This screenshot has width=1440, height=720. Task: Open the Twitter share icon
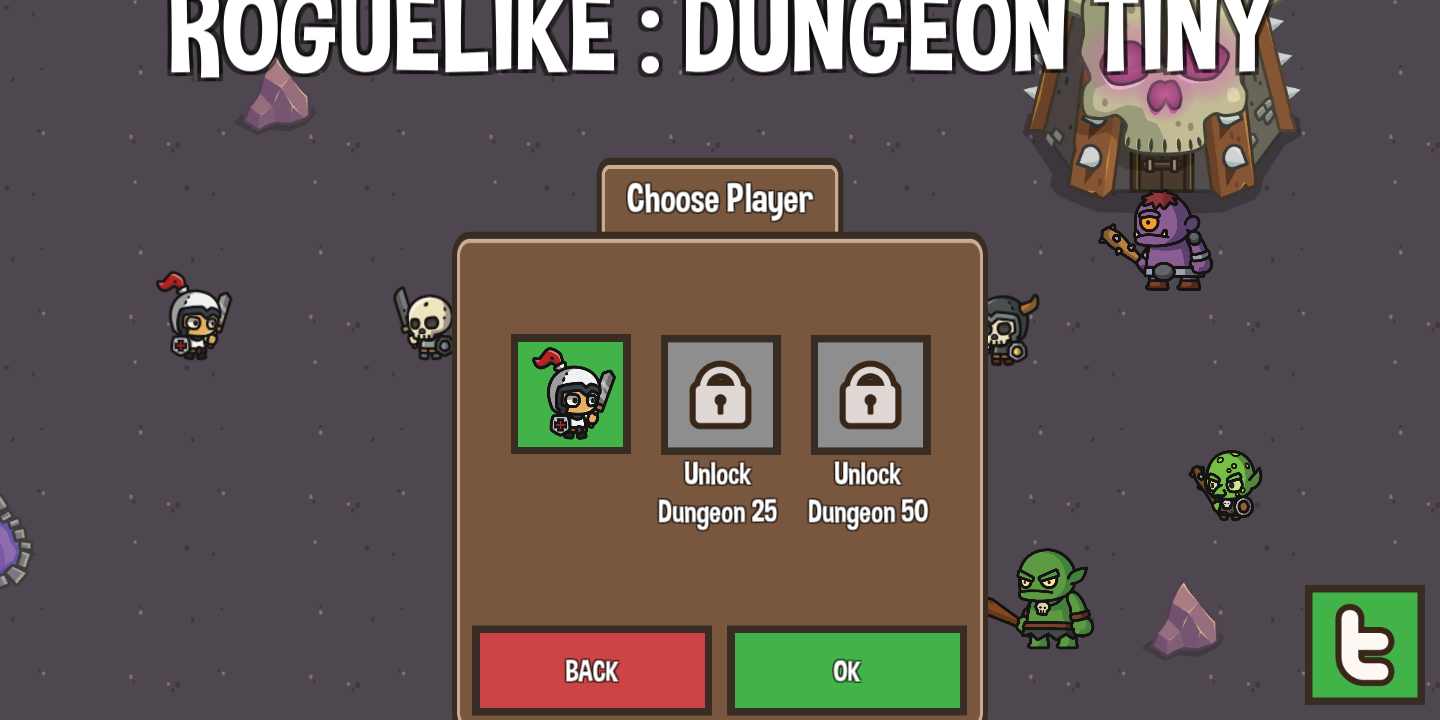click(x=1364, y=644)
